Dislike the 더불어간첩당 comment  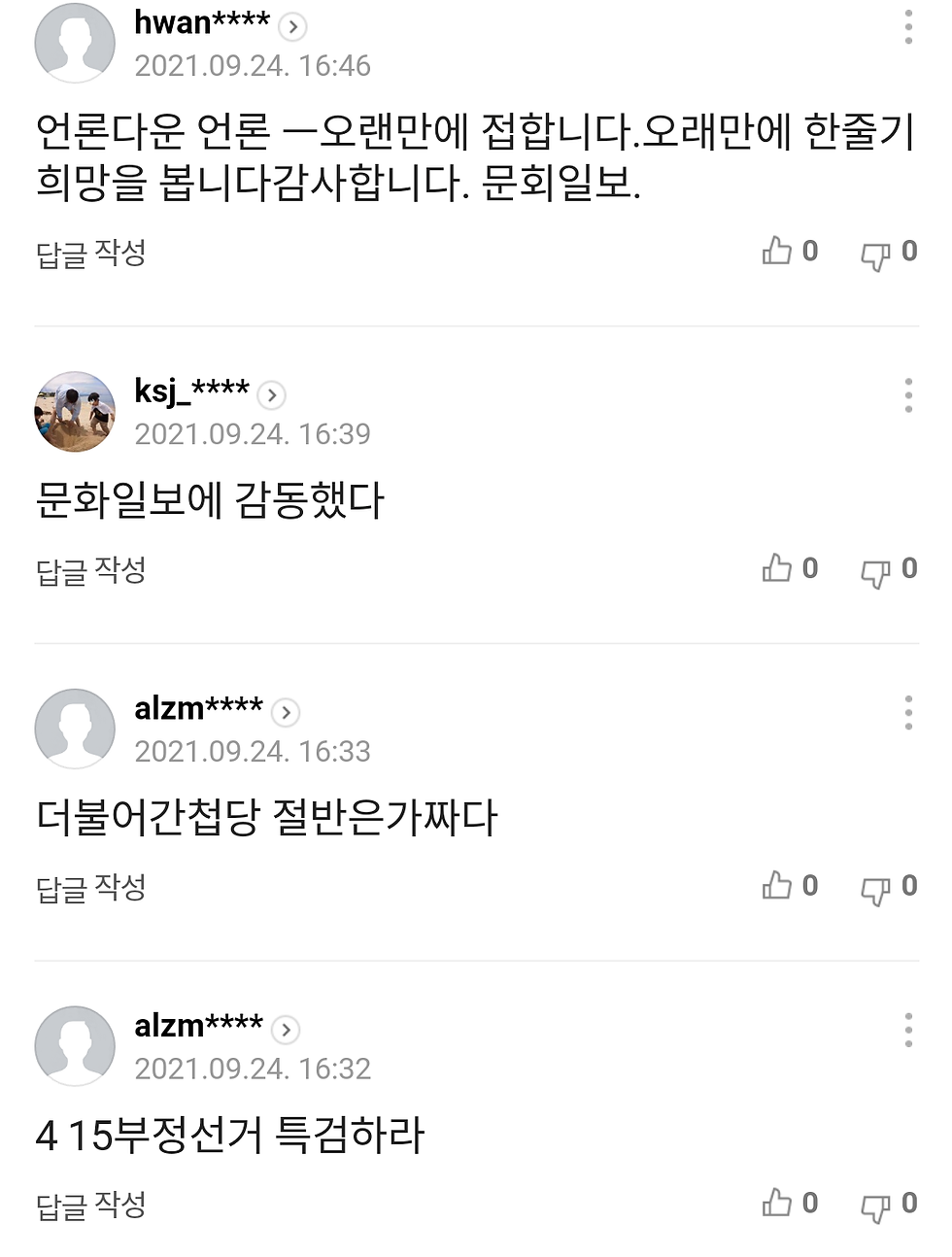(876, 888)
